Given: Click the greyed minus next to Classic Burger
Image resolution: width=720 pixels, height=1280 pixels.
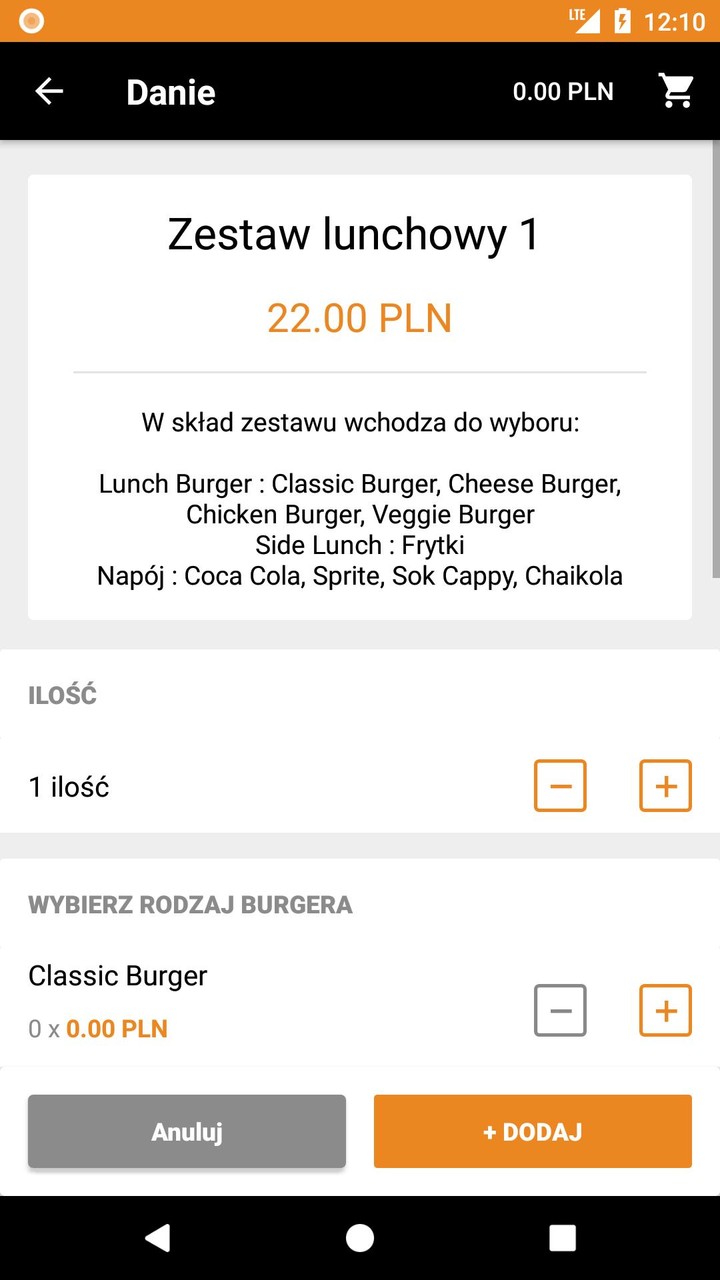Looking at the screenshot, I should pos(560,1010).
